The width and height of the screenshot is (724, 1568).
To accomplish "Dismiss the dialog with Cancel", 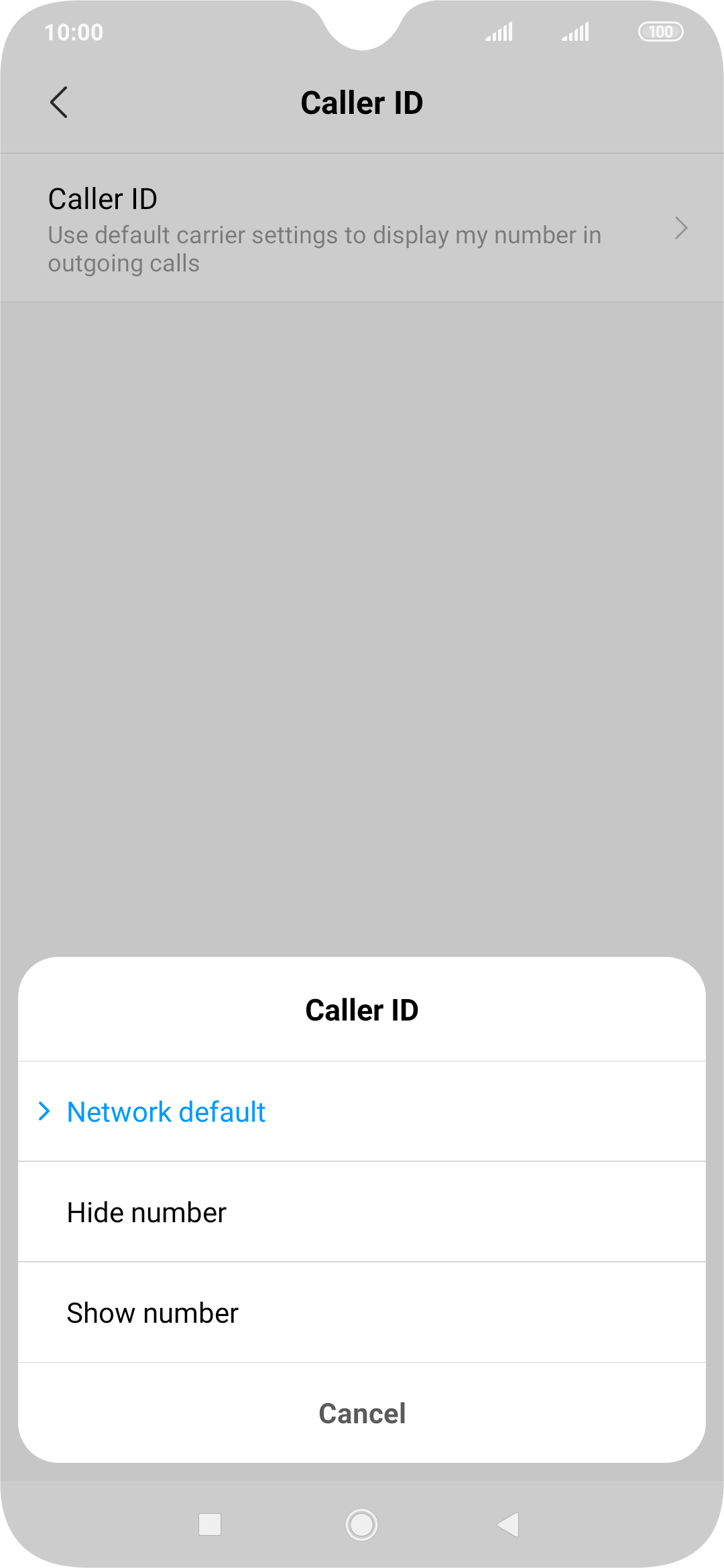I will click(x=361, y=1413).
